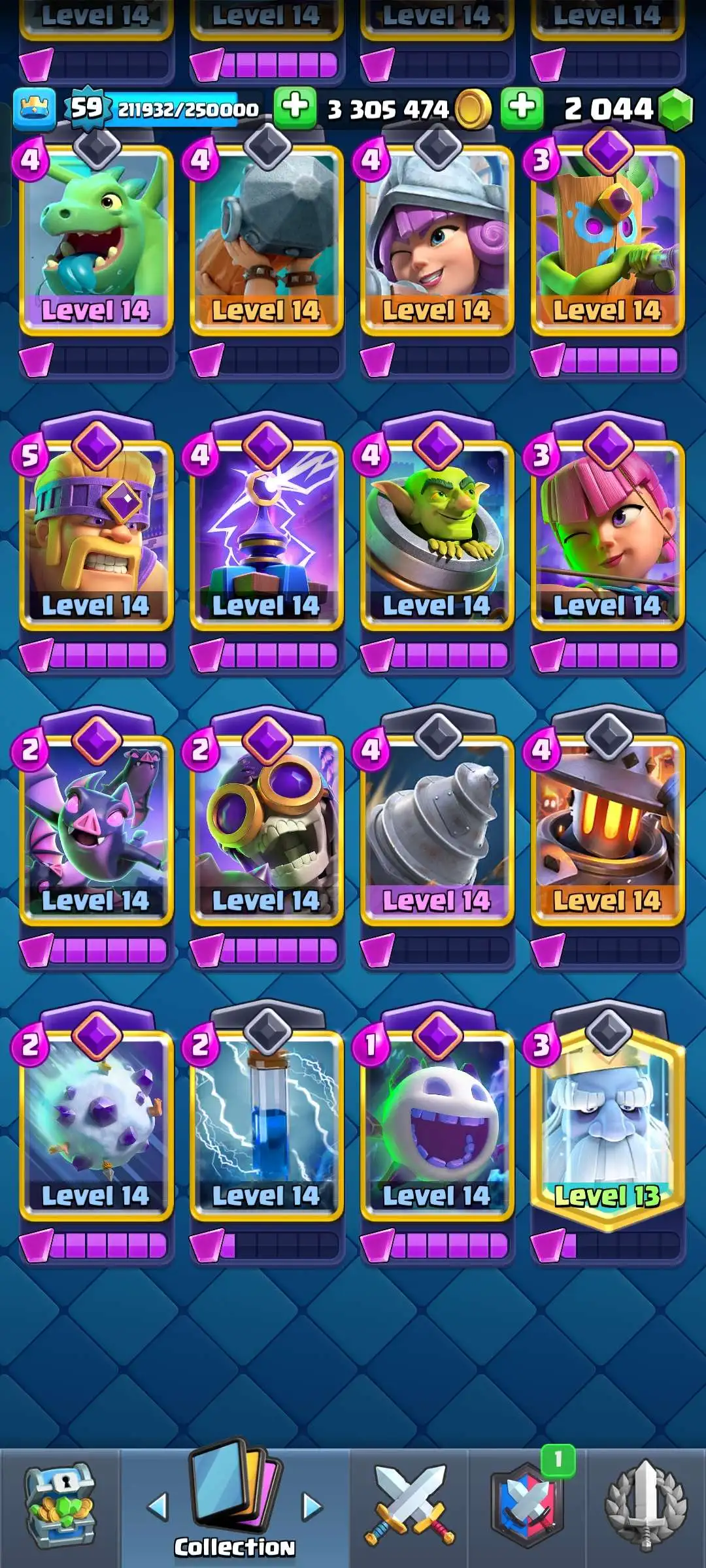Buy gems with the plus button
The image size is (706, 1568).
coord(522,107)
